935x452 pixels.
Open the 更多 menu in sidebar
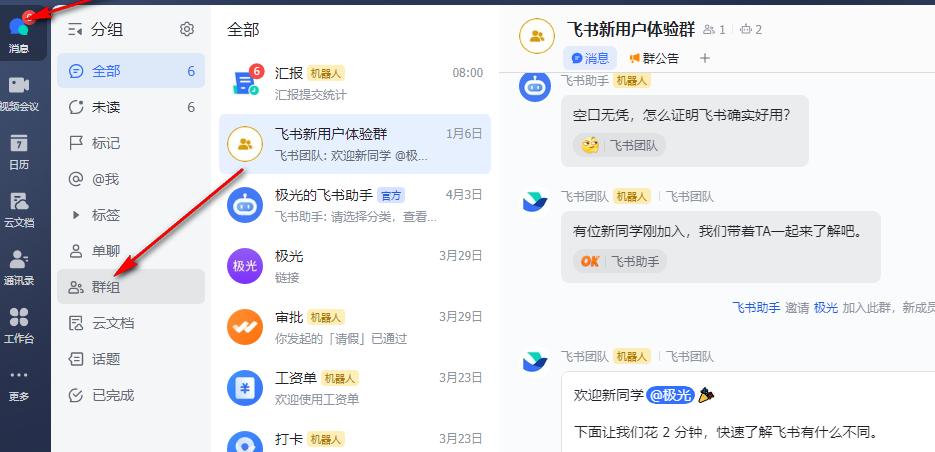(x=20, y=382)
